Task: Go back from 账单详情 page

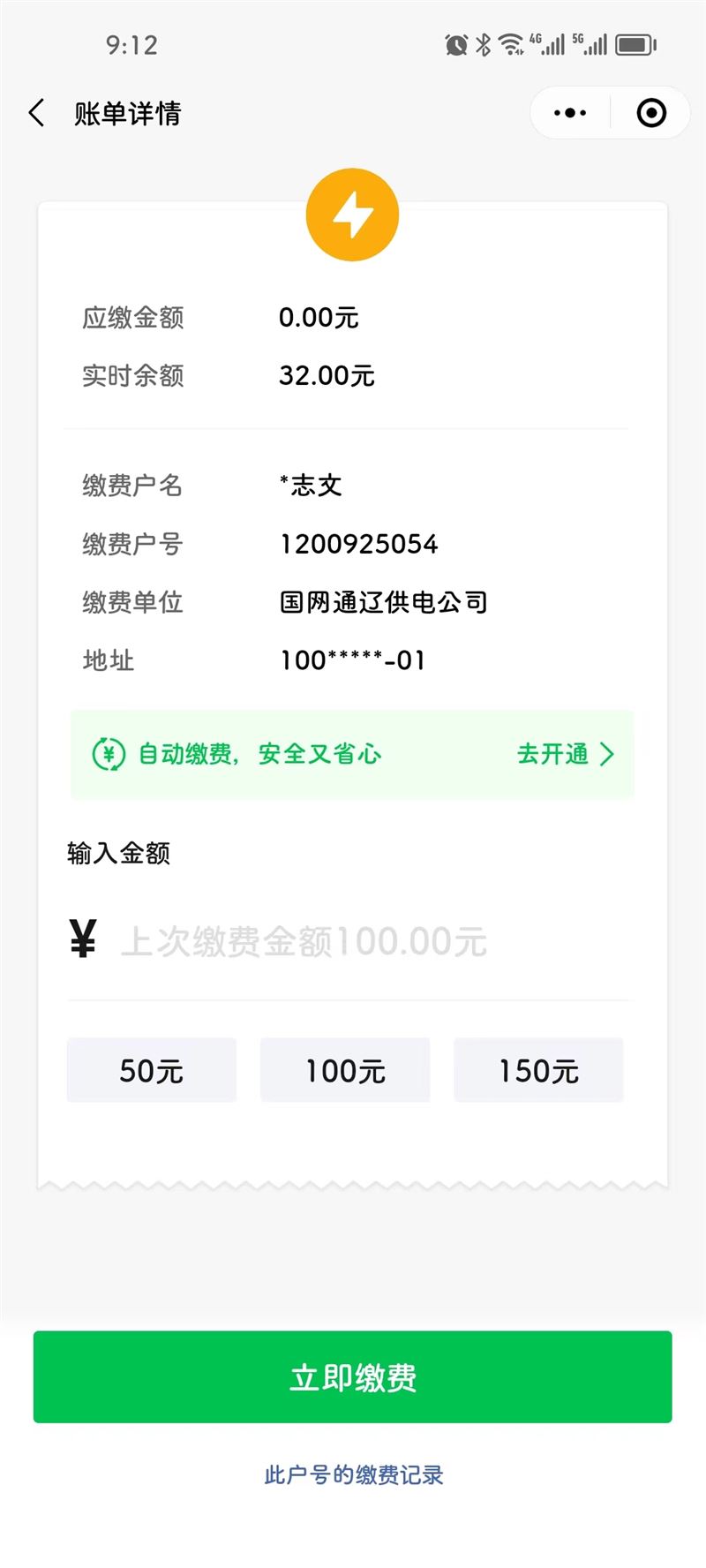Action: 36,113
